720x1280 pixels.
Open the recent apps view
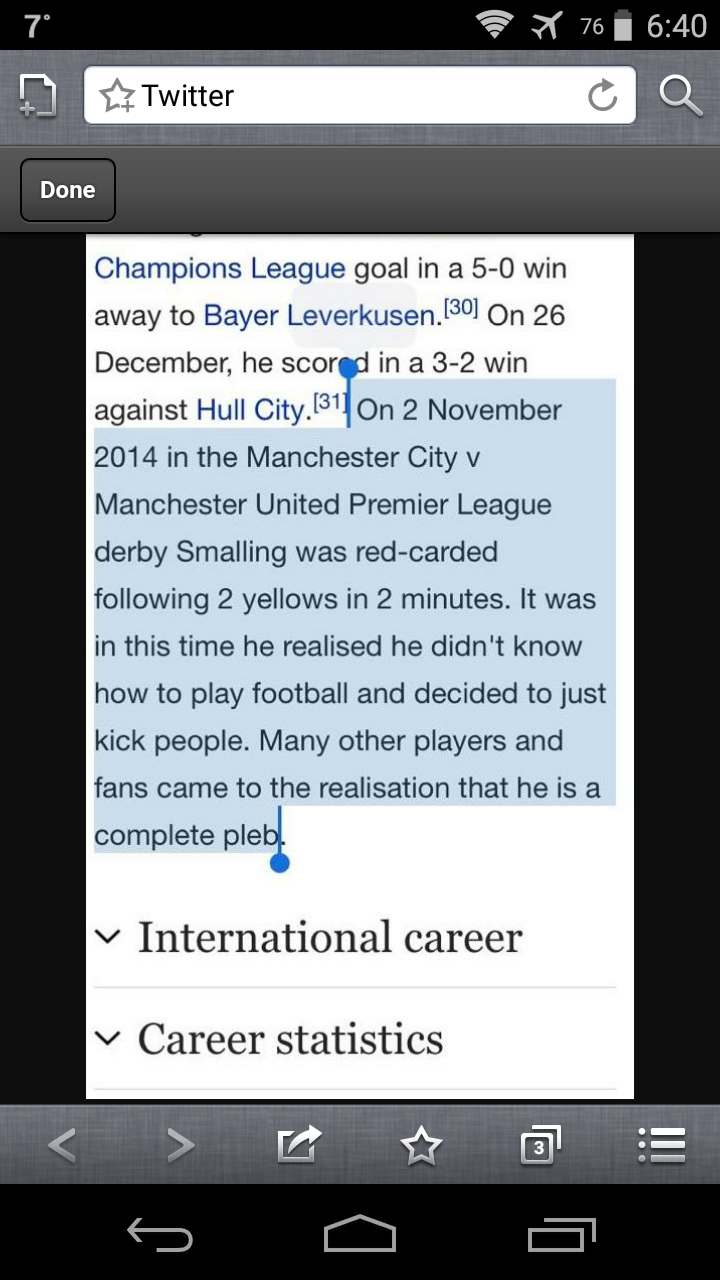[x=561, y=1235]
